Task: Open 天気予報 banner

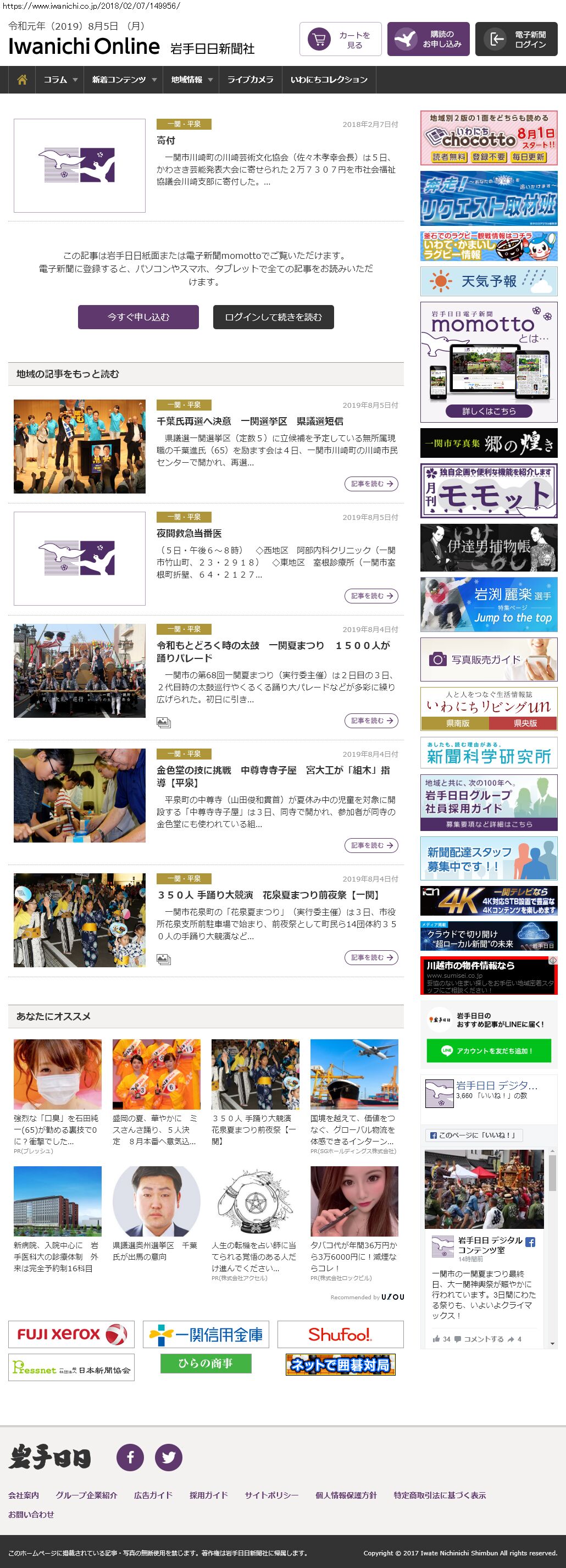Action: pos(489,281)
